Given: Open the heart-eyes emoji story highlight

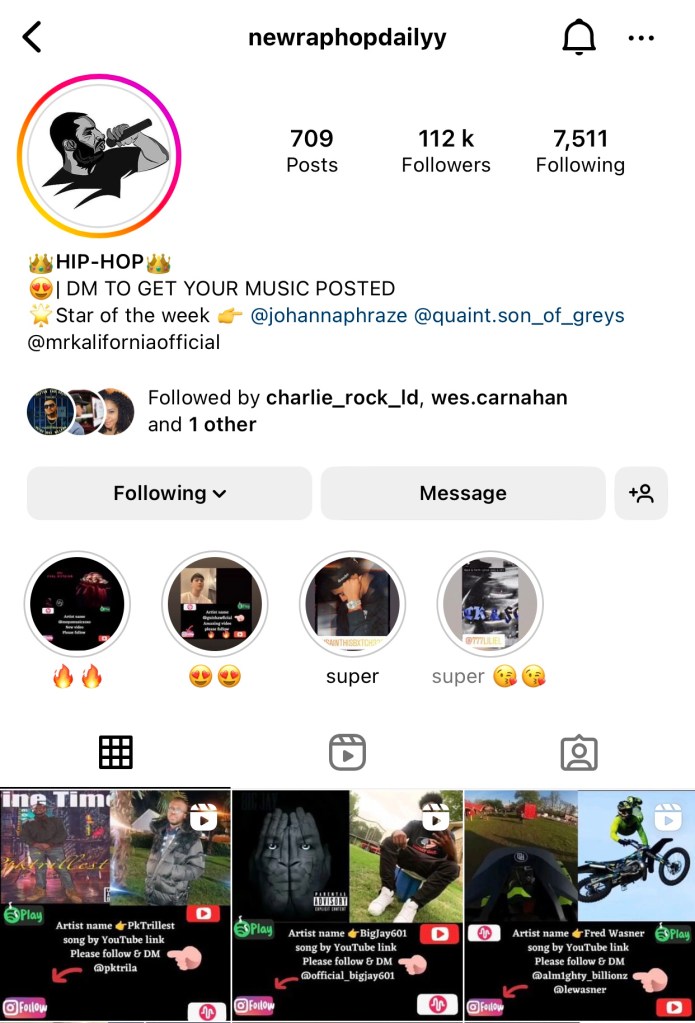Looking at the screenshot, I should (215, 603).
